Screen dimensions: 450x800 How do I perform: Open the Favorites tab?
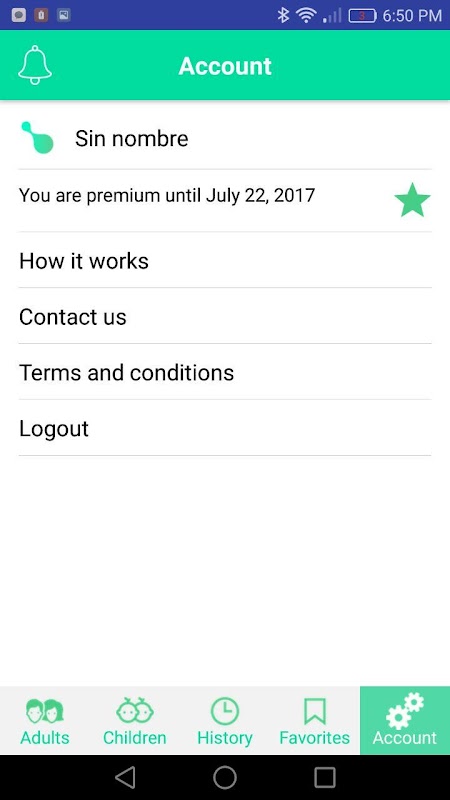pos(315,721)
